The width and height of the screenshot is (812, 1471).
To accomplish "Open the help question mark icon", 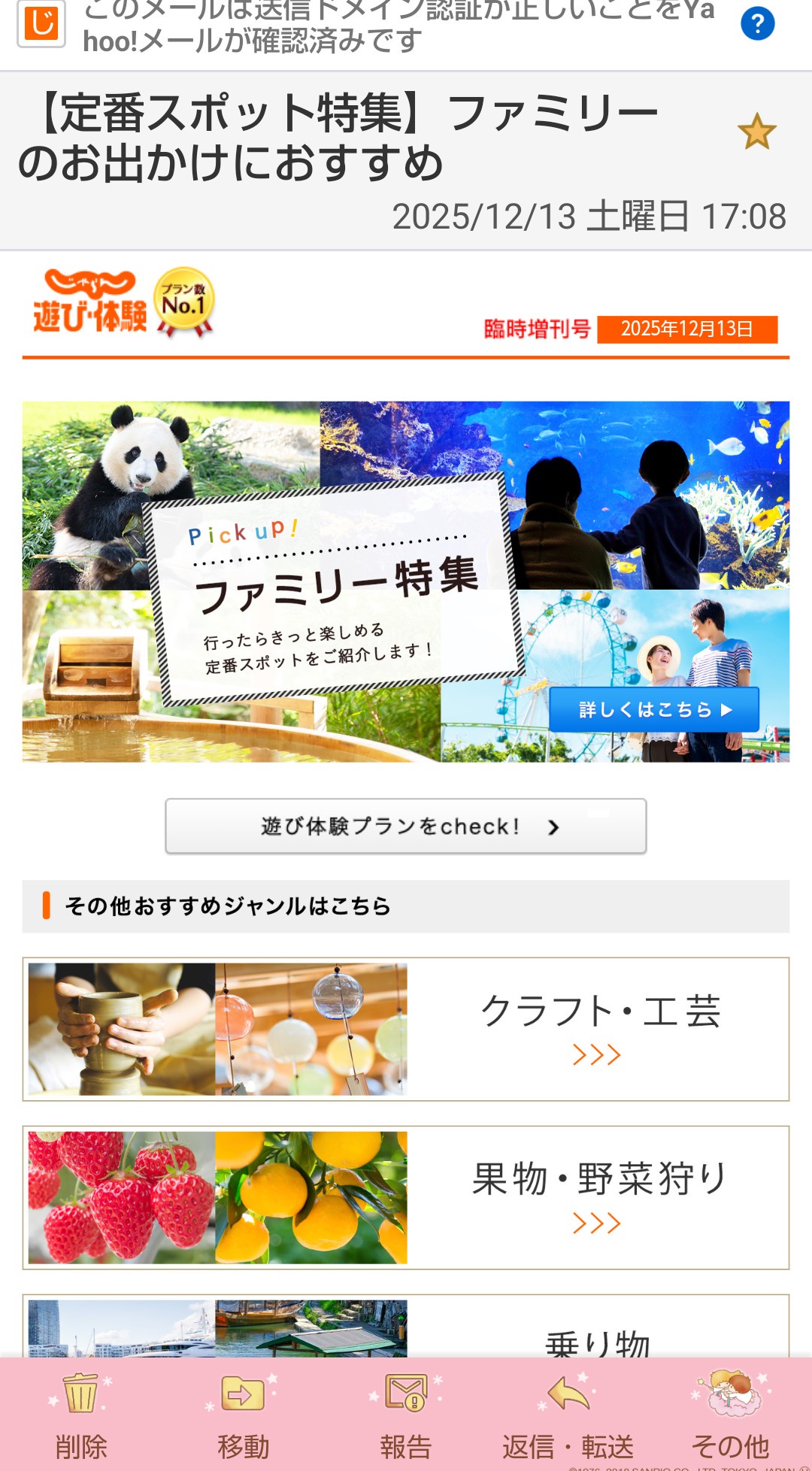I will [x=757, y=24].
